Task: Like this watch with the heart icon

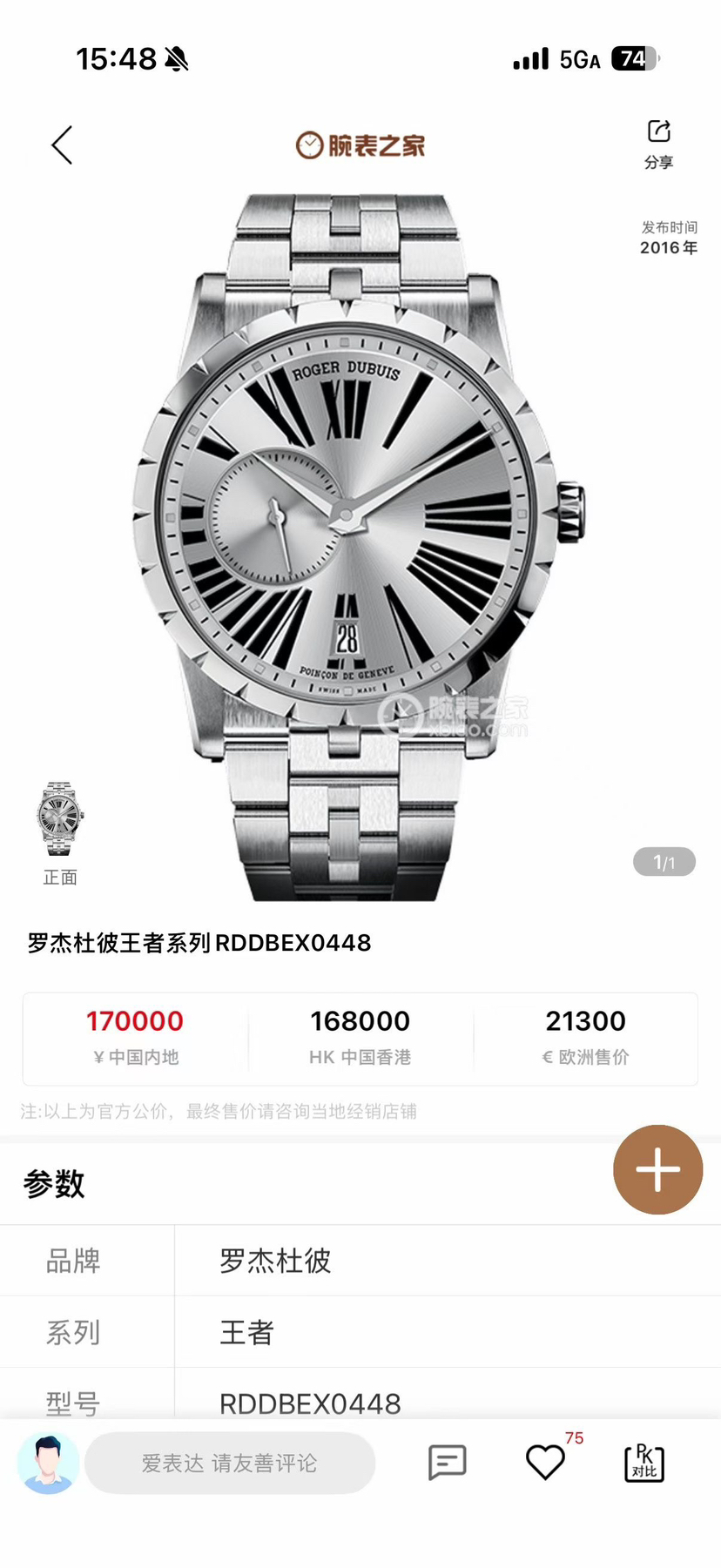Action: (546, 1463)
